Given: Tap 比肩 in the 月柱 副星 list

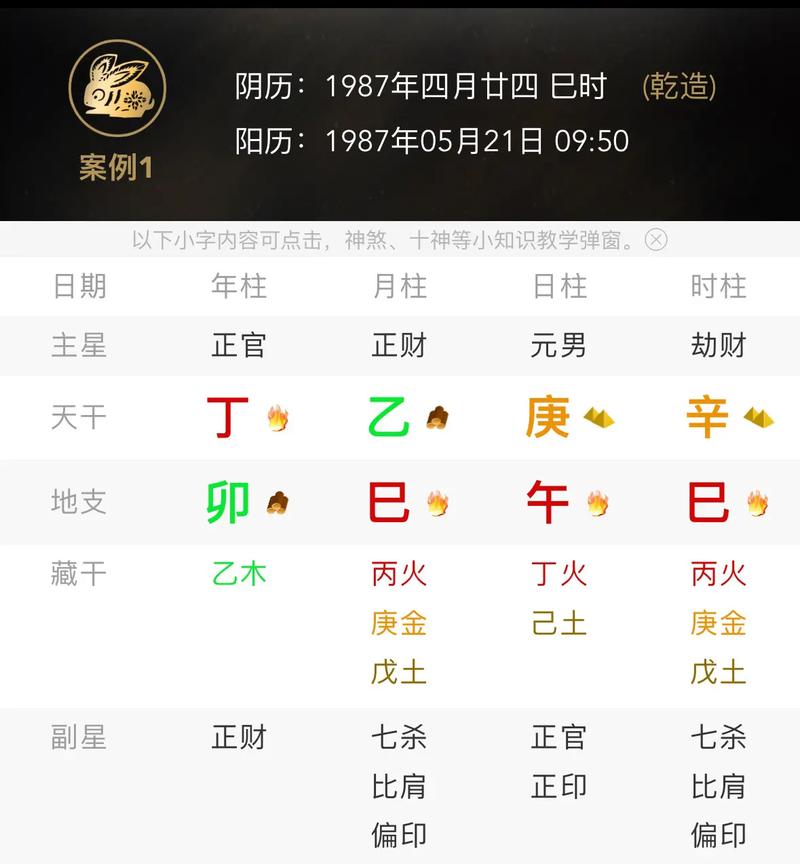Looking at the screenshot, I should [x=399, y=786].
